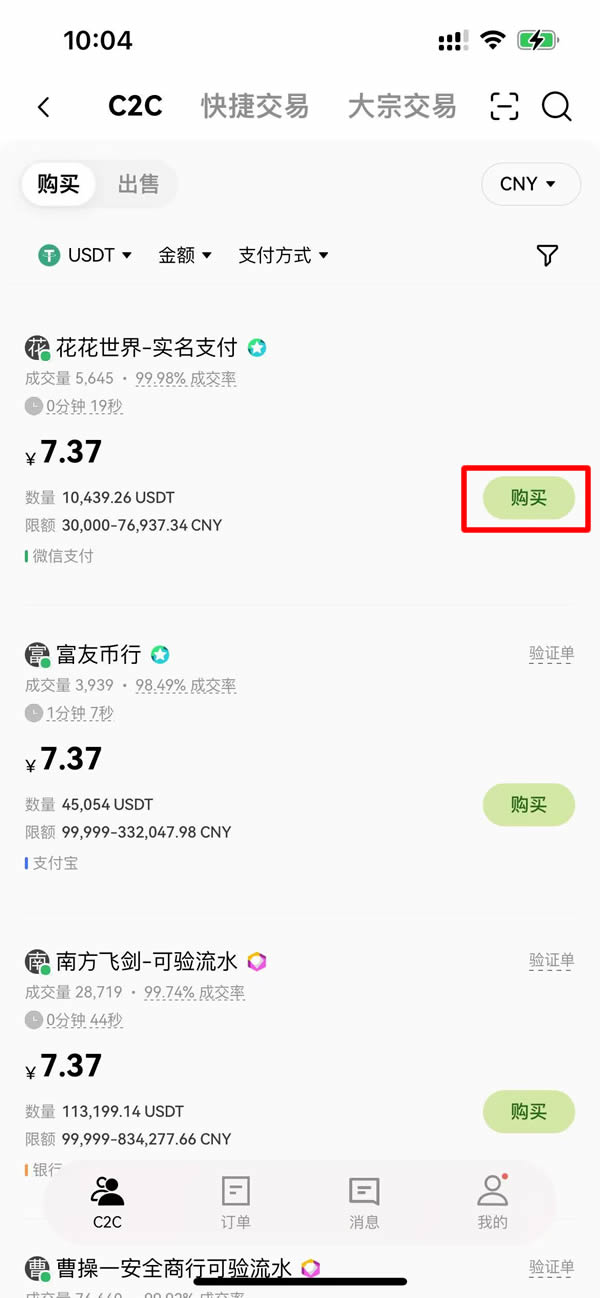The image size is (600, 1298).
Task: Select the 出售 segment
Action: click(138, 184)
